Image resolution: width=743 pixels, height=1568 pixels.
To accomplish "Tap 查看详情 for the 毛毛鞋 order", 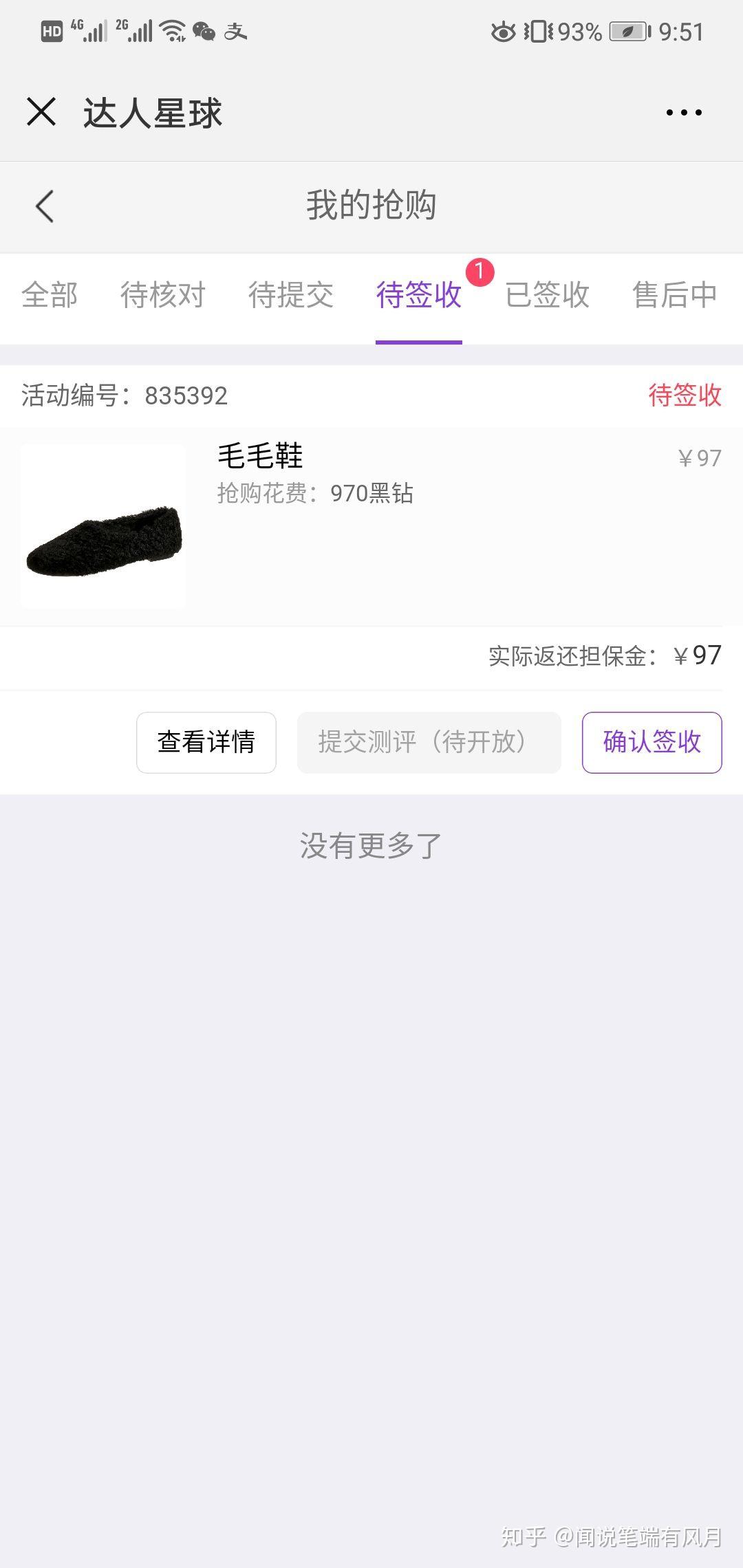I will coord(206,742).
